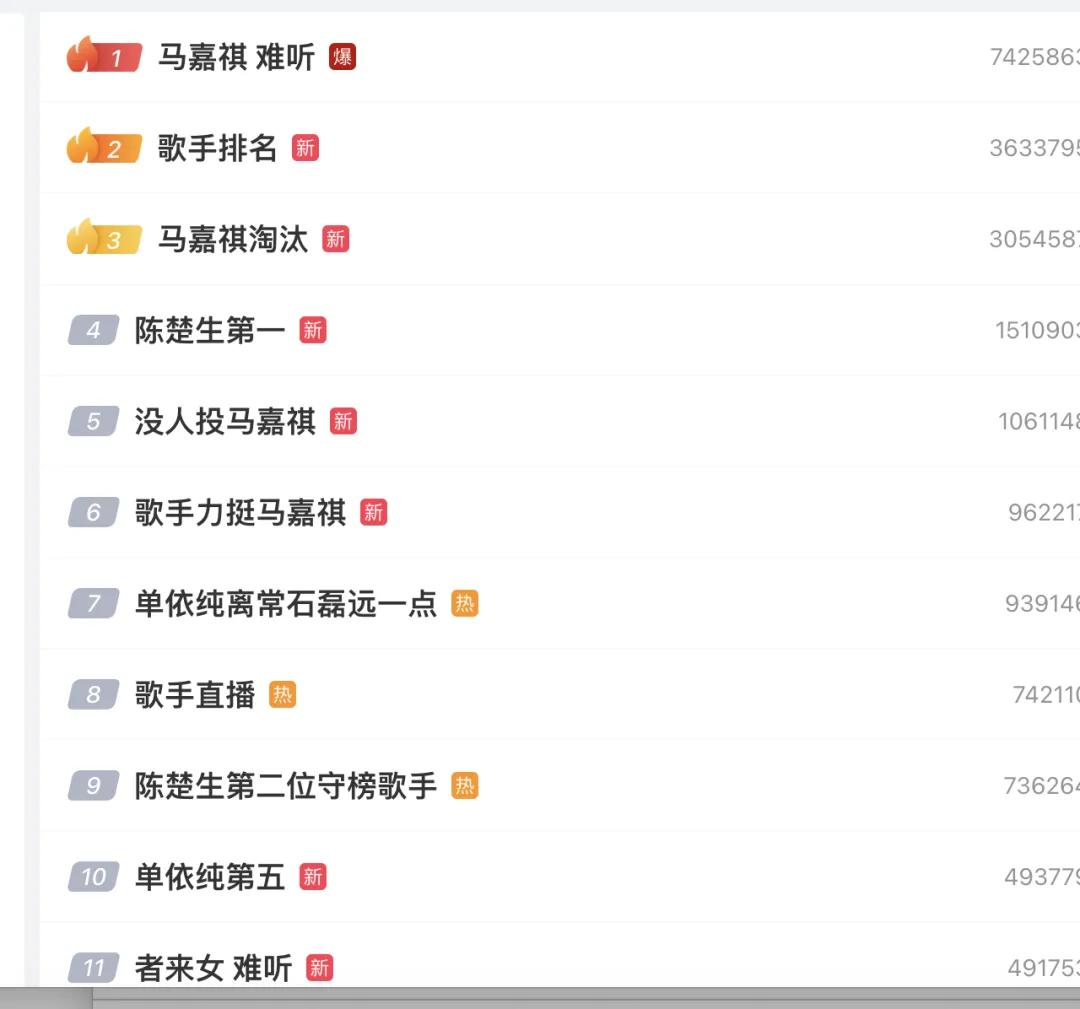Viewport: 1080px width, 1009px height.
Task: View the hot topic 马嘉祺淘汰
Action: click(x=233, y=240)
